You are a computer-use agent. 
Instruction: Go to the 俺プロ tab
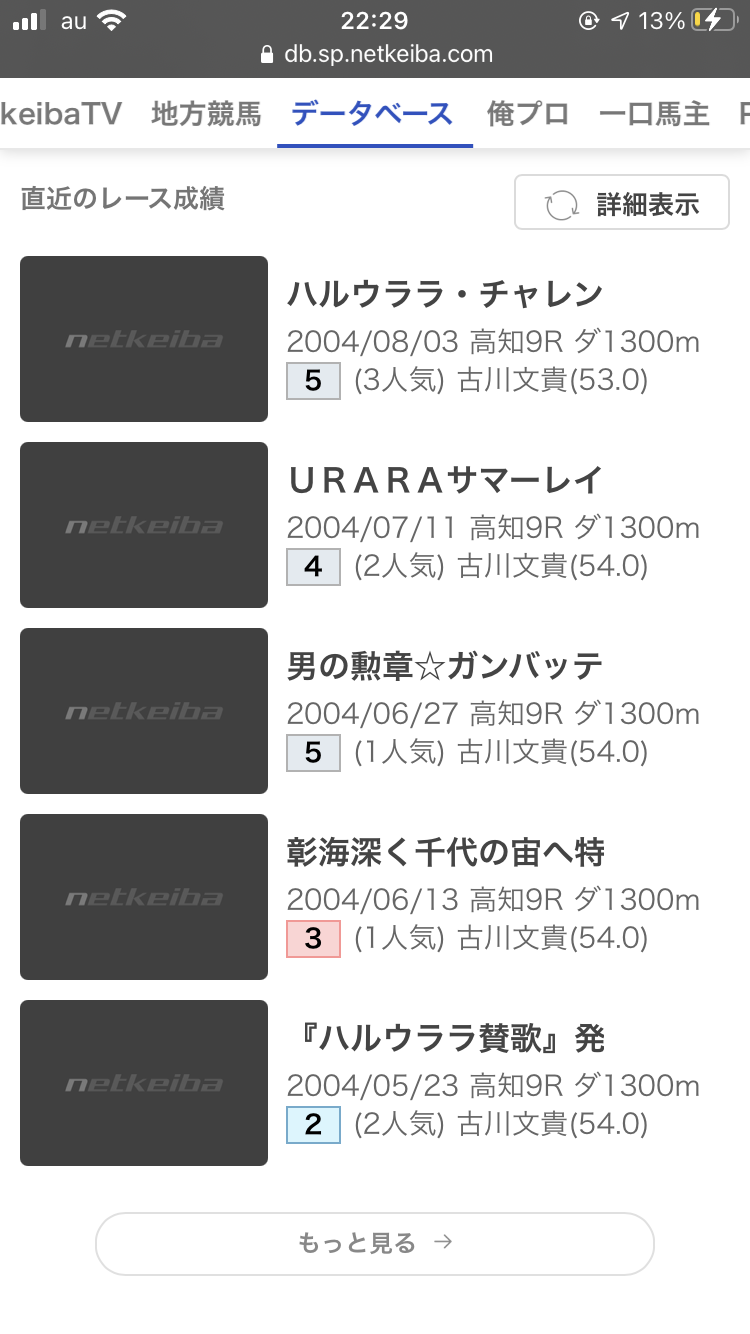coord(528,114)
